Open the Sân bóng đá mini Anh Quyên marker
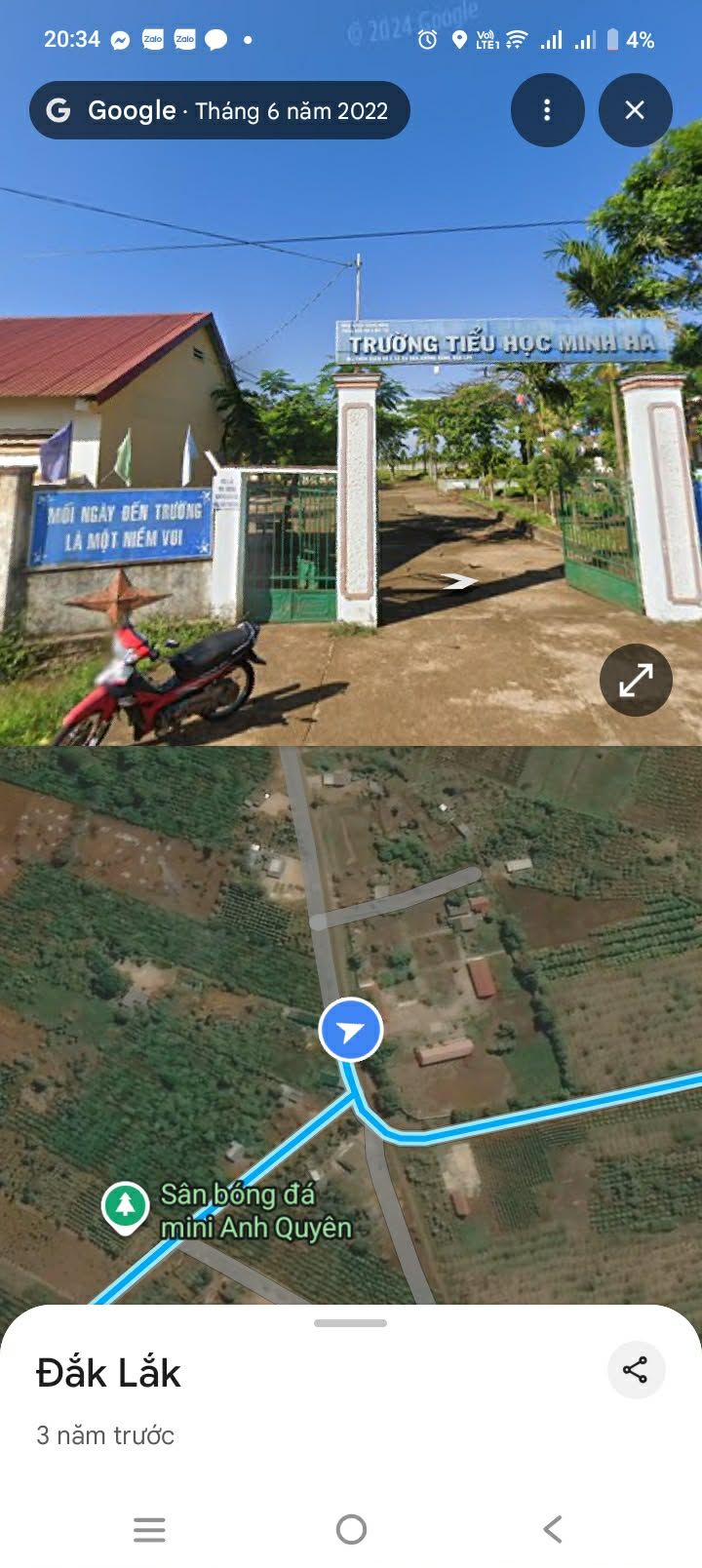Viewport: 702px width, 1568px height. click(x=125, y=1207)
